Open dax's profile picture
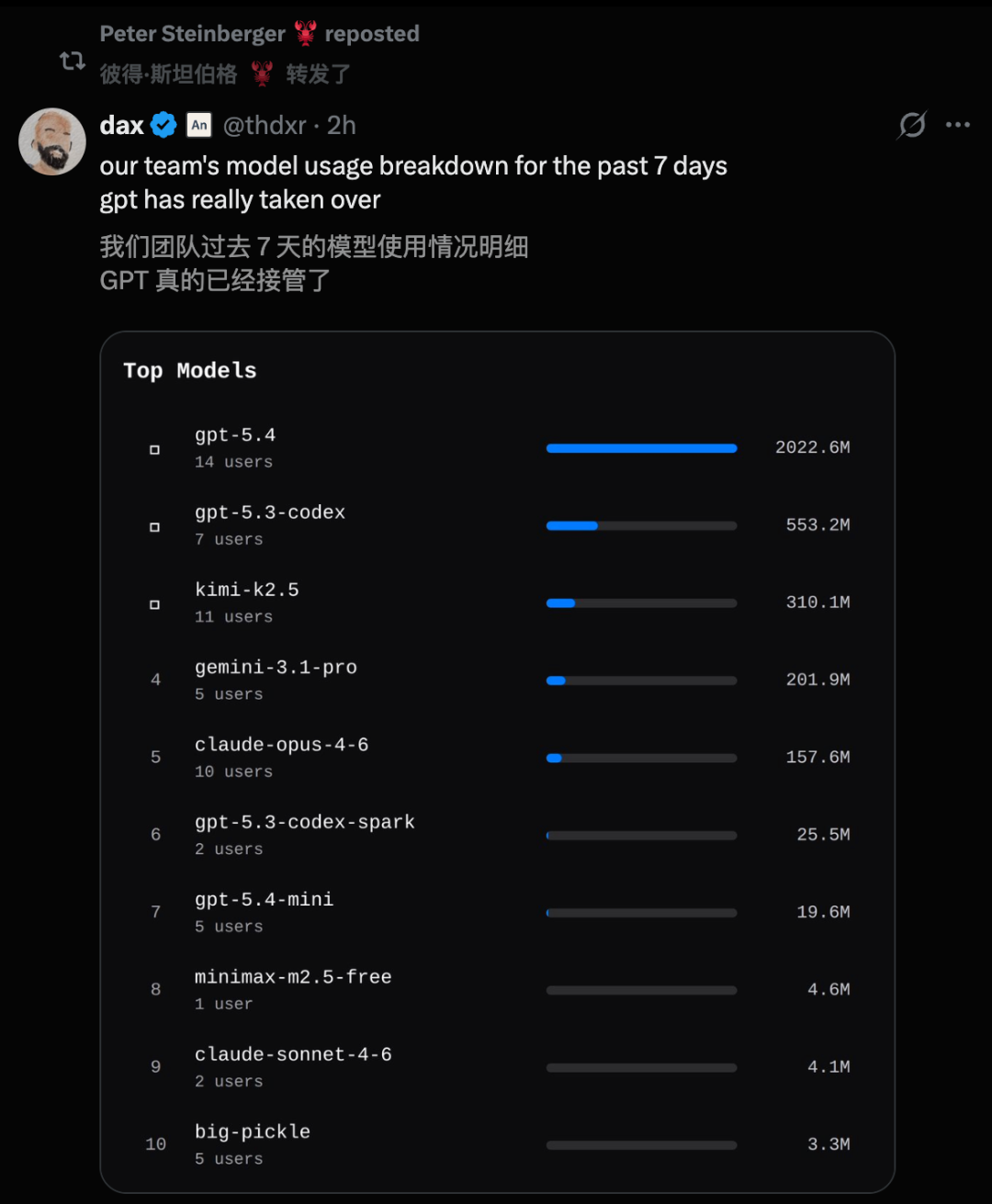Screen dimensions: 992x1204 pos(52,141)
